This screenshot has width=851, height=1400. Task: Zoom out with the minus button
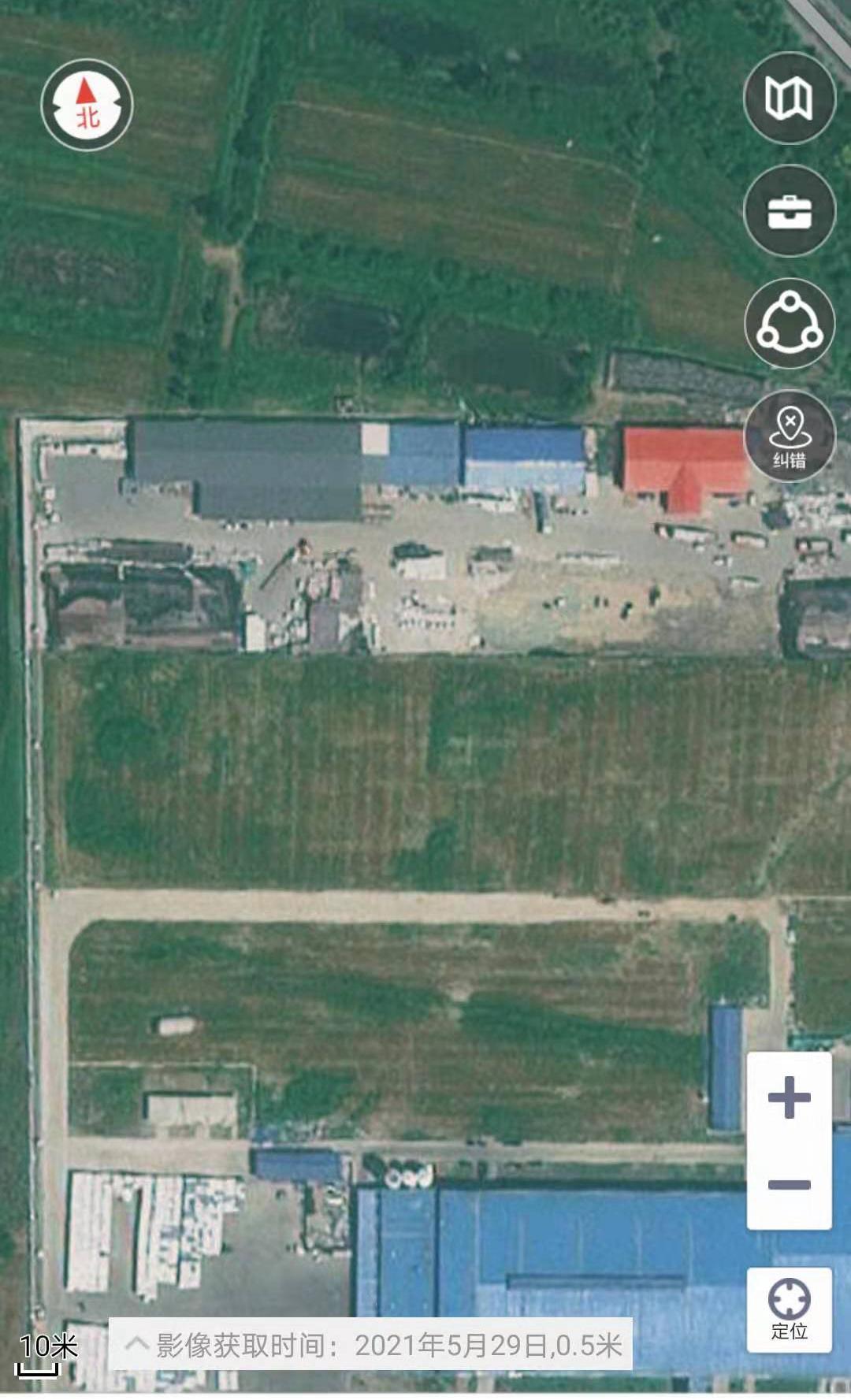(789, 1184)
